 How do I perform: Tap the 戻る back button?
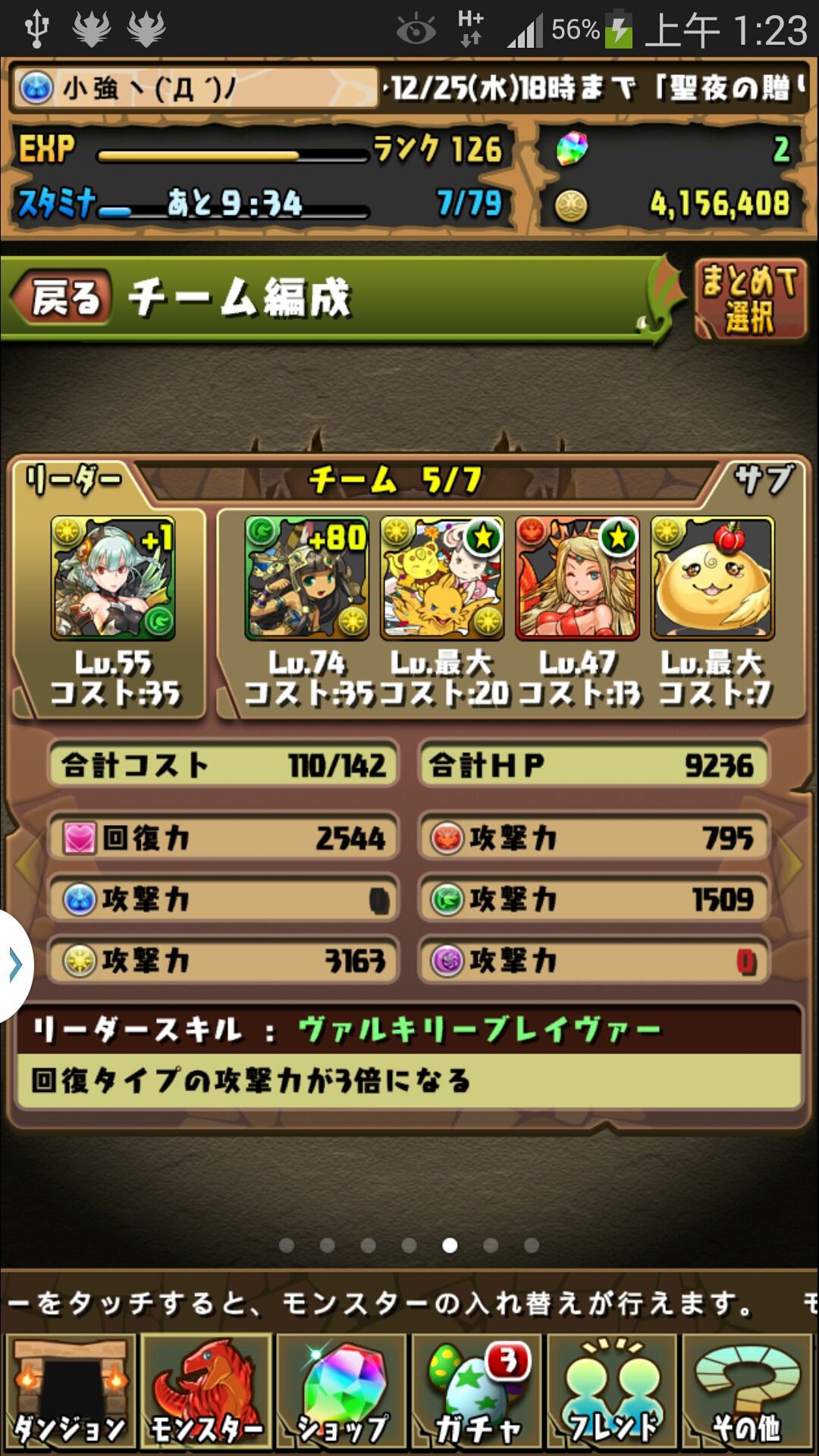coord(62,297)
